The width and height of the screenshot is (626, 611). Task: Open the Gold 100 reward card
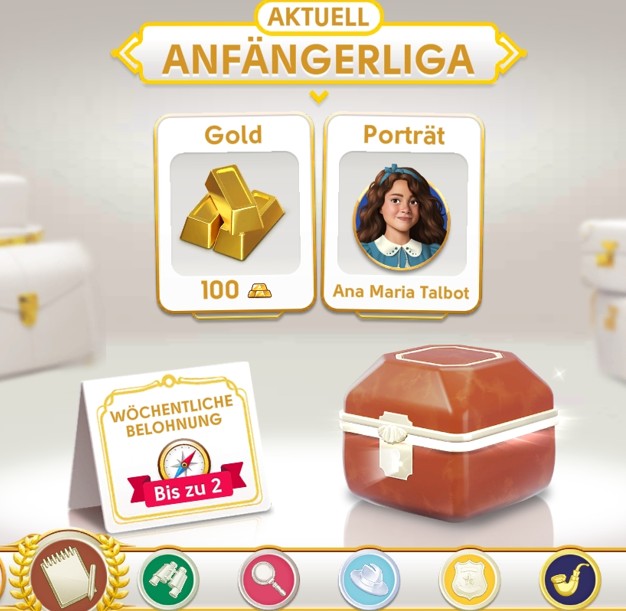pyautogui.click(x=234, y=212)
